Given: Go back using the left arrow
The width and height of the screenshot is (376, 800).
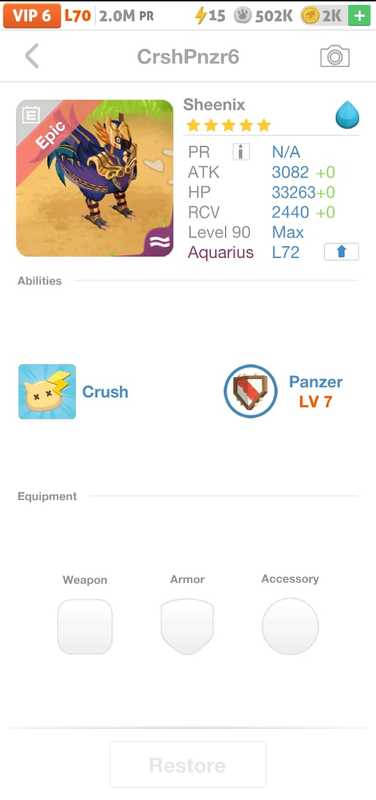Looking at the screenshot, I should 32,56.
